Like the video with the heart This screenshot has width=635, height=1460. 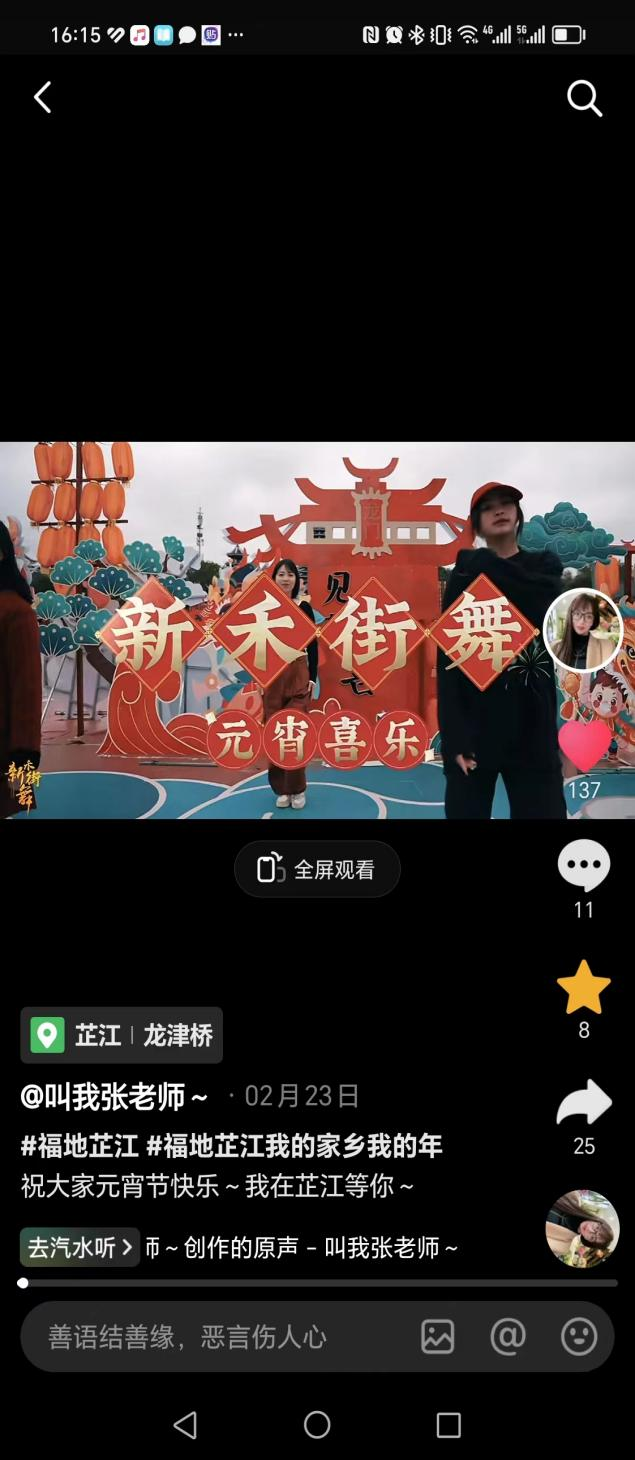point(584,746)
